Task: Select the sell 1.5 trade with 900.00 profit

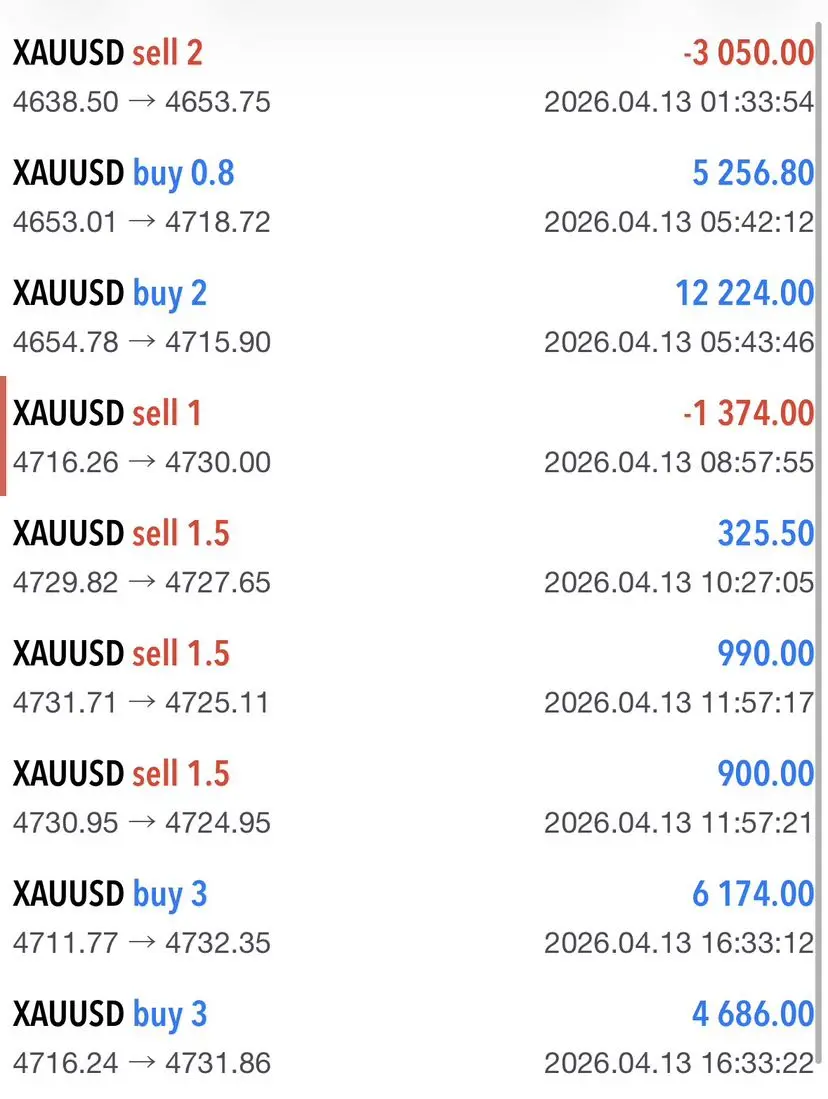Action: 414,797
